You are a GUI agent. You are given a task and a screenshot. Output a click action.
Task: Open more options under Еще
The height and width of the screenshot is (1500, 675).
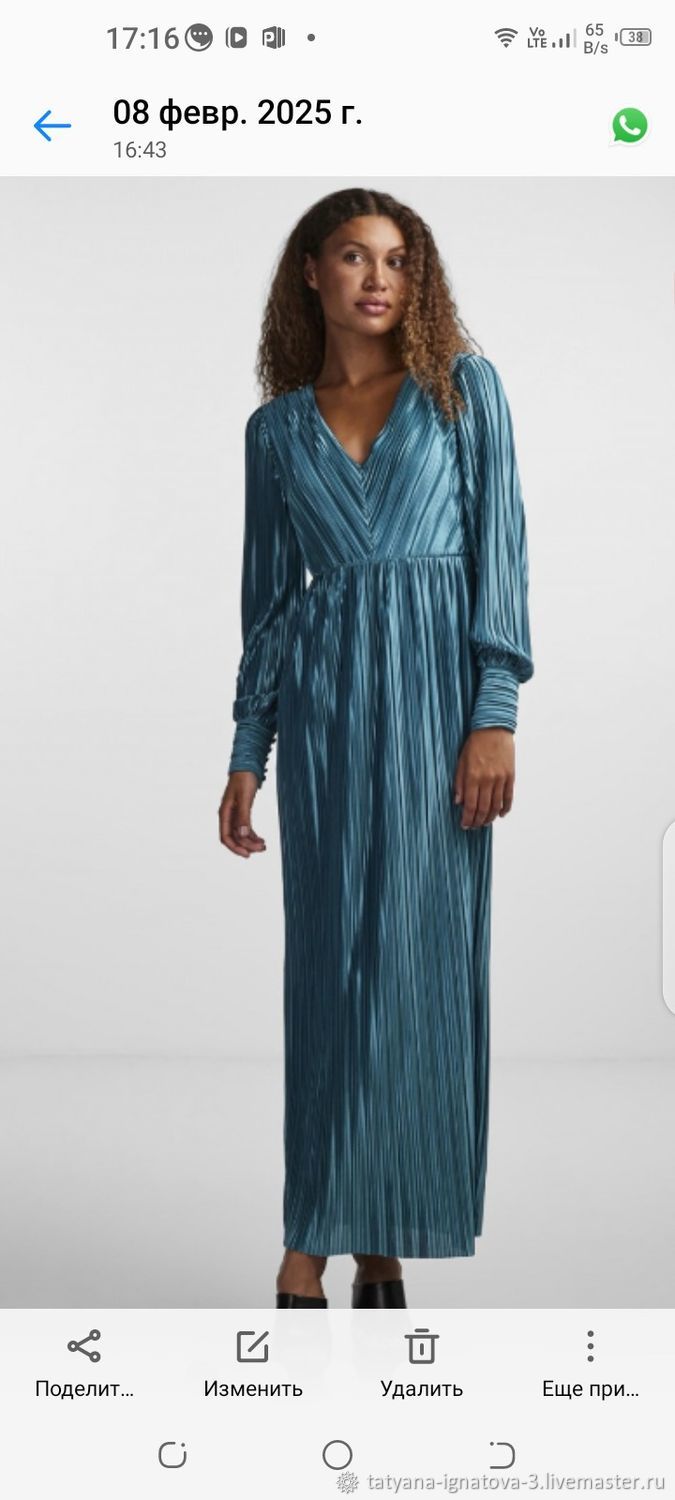(x=590, y=1364)
